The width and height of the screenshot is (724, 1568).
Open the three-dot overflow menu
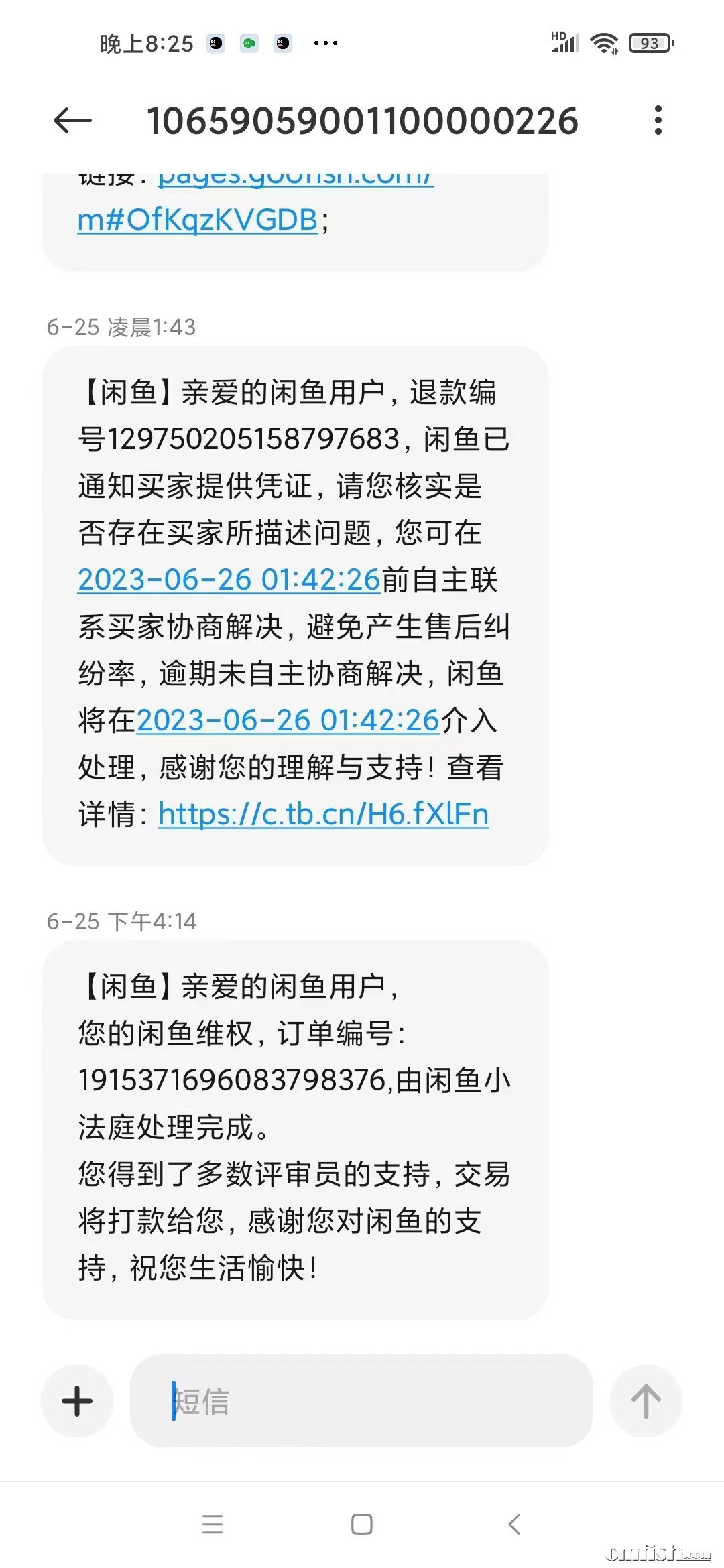[658, 121]
